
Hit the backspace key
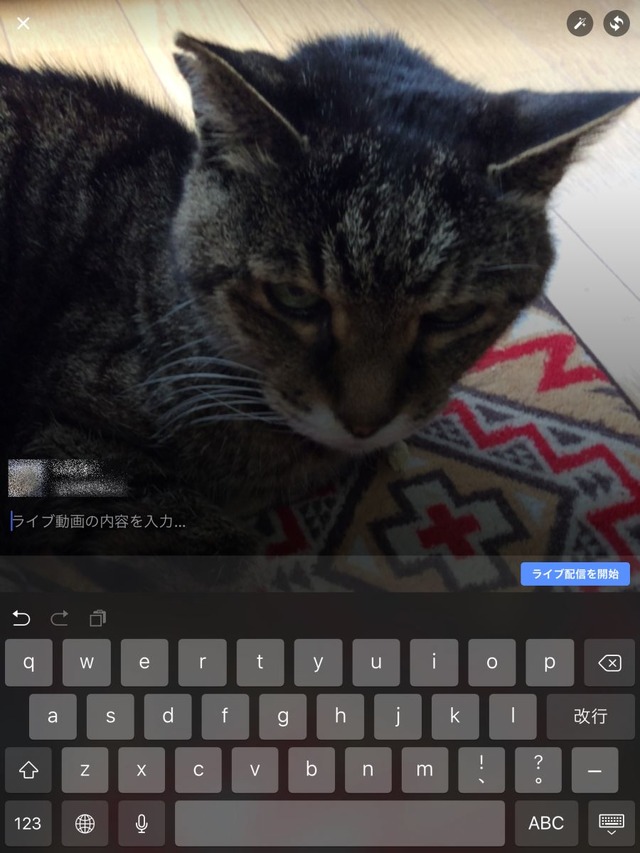click(x=608, y=663)
